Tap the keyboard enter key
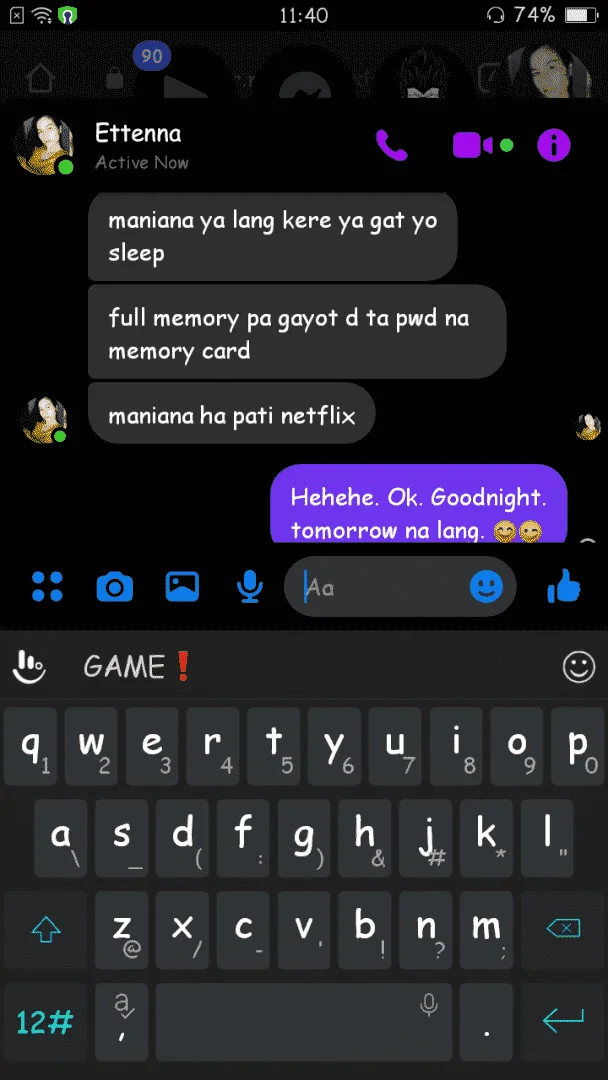The height and width of the screenshot is (1080, 608). [x=563, y=1022]
